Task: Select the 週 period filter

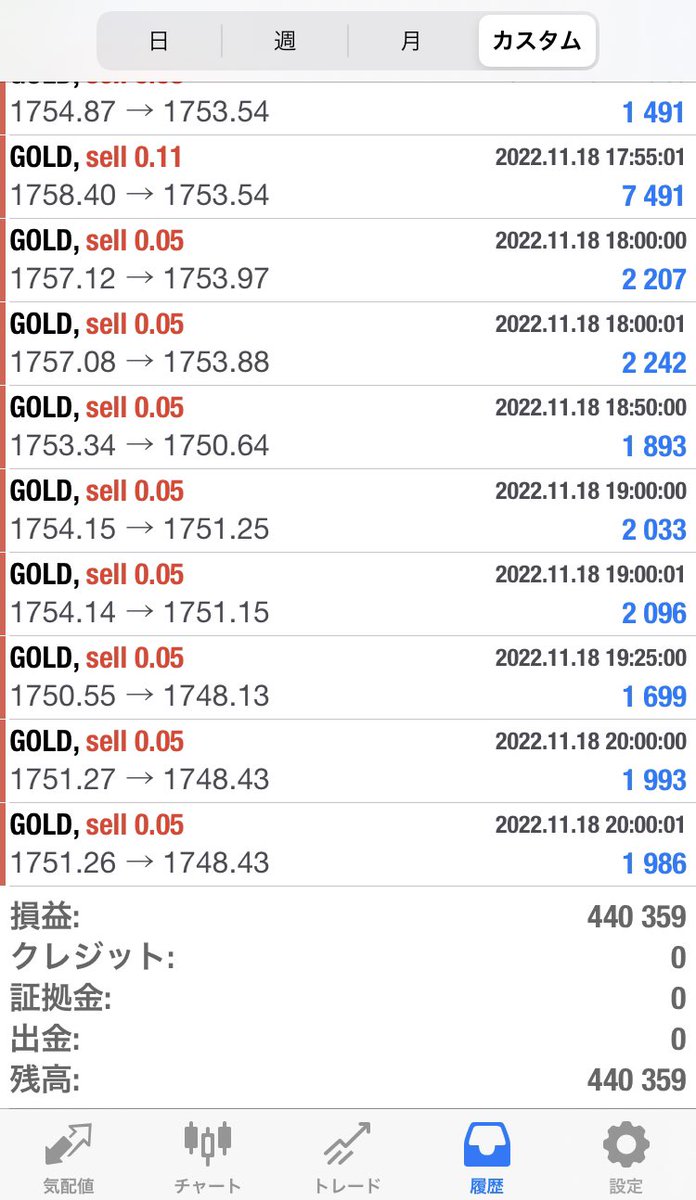Action: (x=285, y=41)
